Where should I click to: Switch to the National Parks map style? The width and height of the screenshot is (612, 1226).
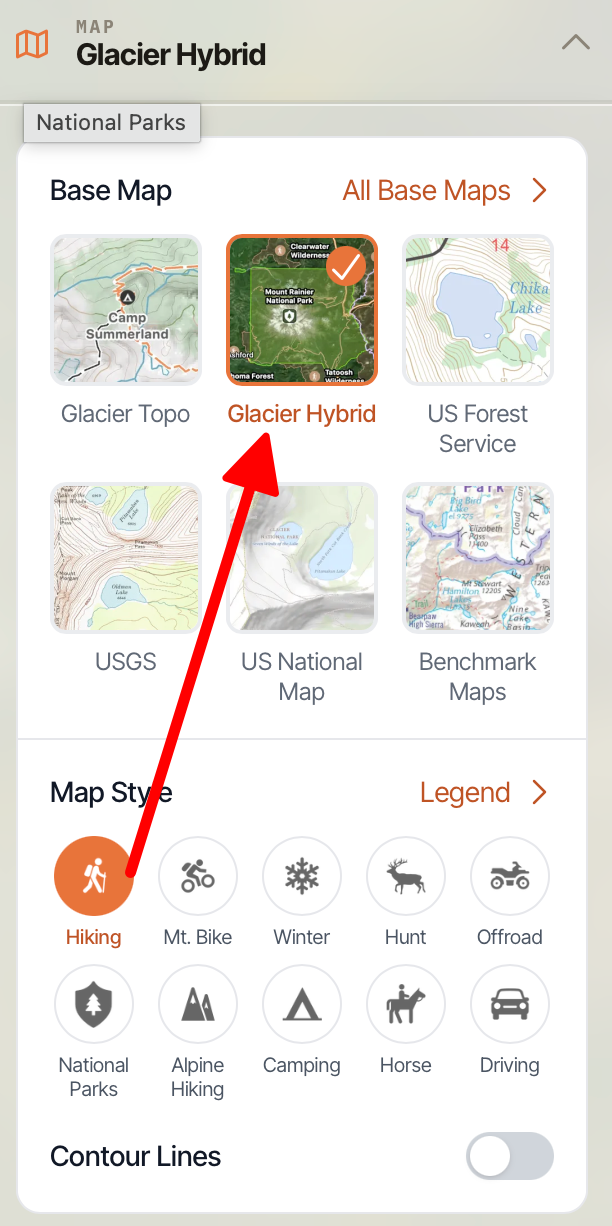[94, 1004]
